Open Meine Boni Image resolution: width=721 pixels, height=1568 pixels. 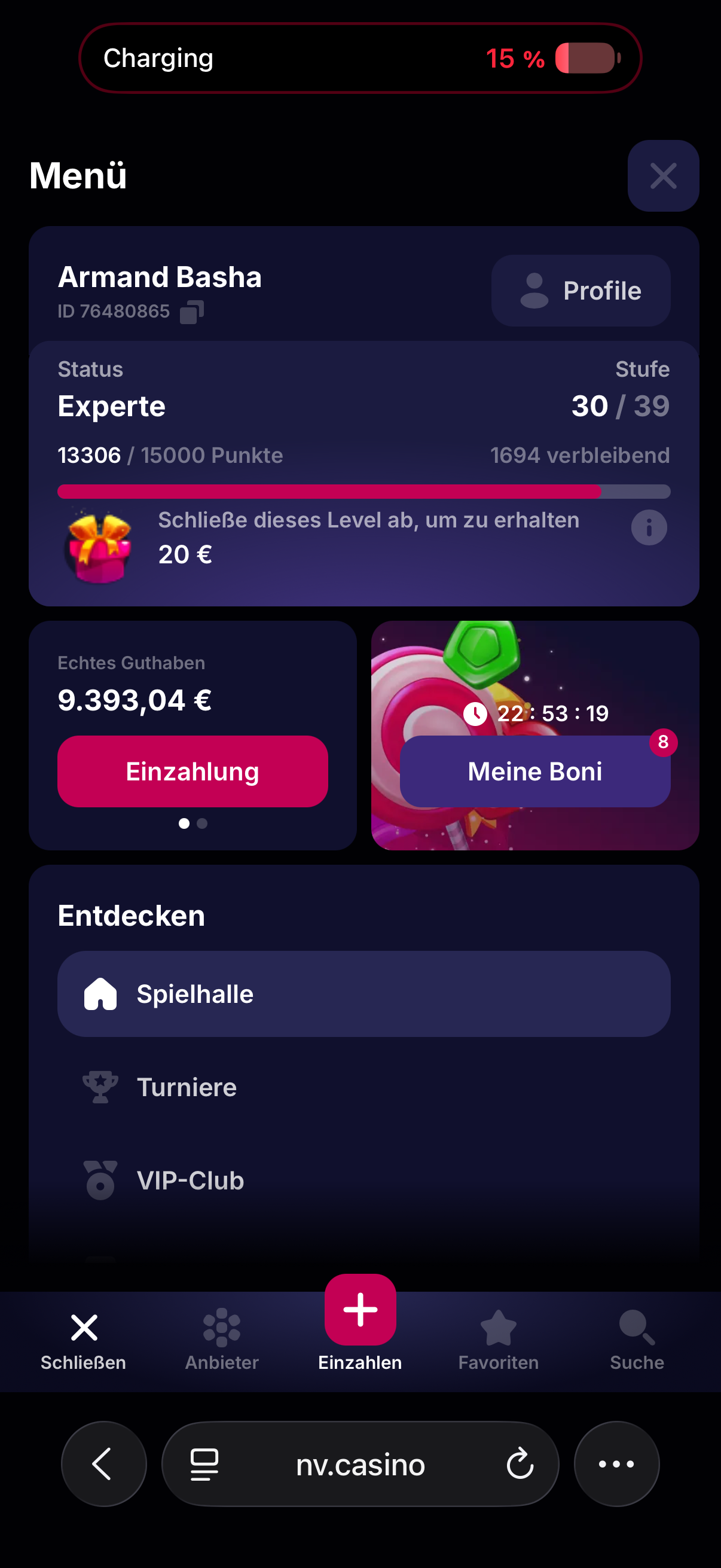tap(534, 771)
